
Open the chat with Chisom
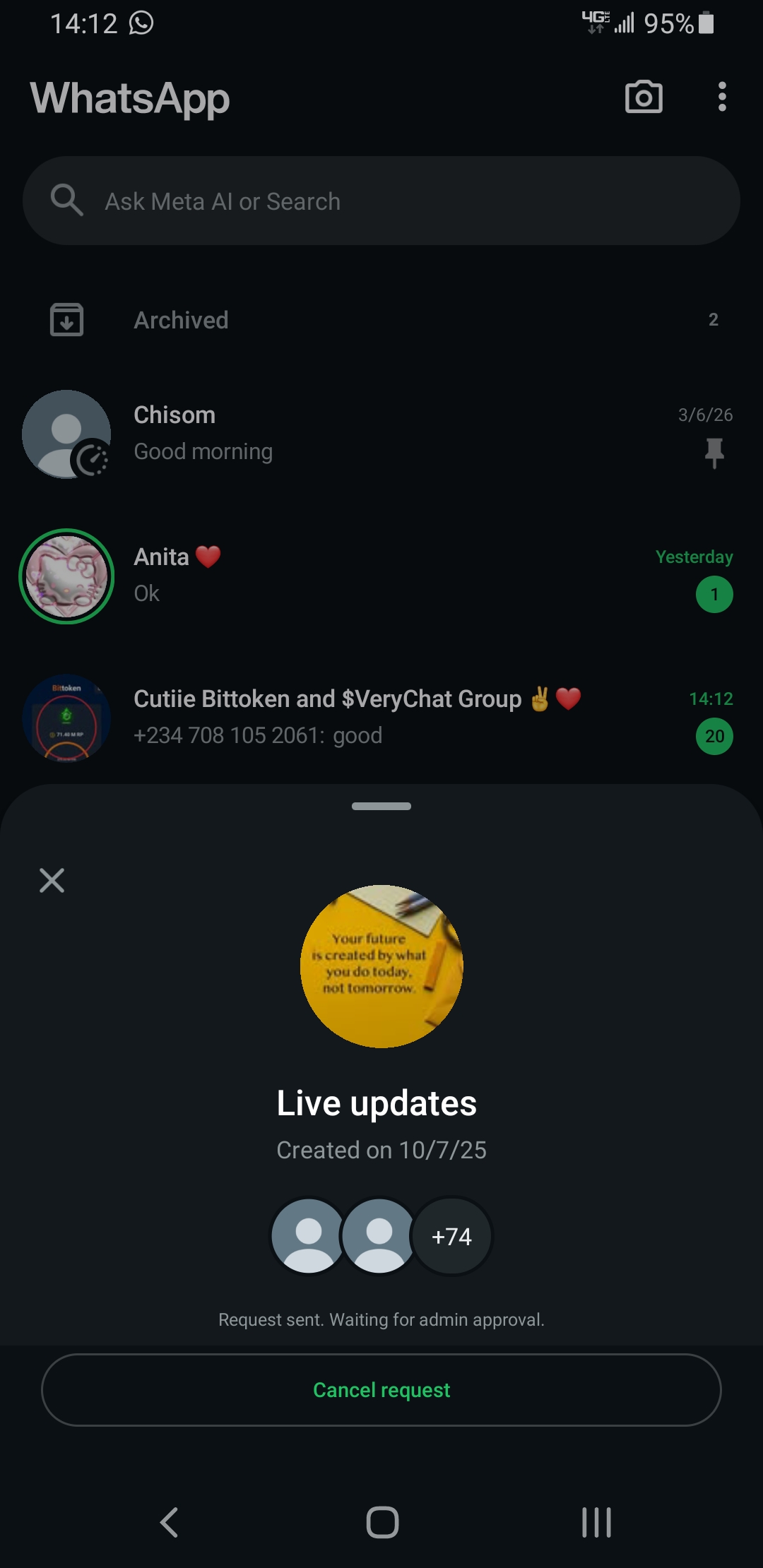[x=381, y=434]
